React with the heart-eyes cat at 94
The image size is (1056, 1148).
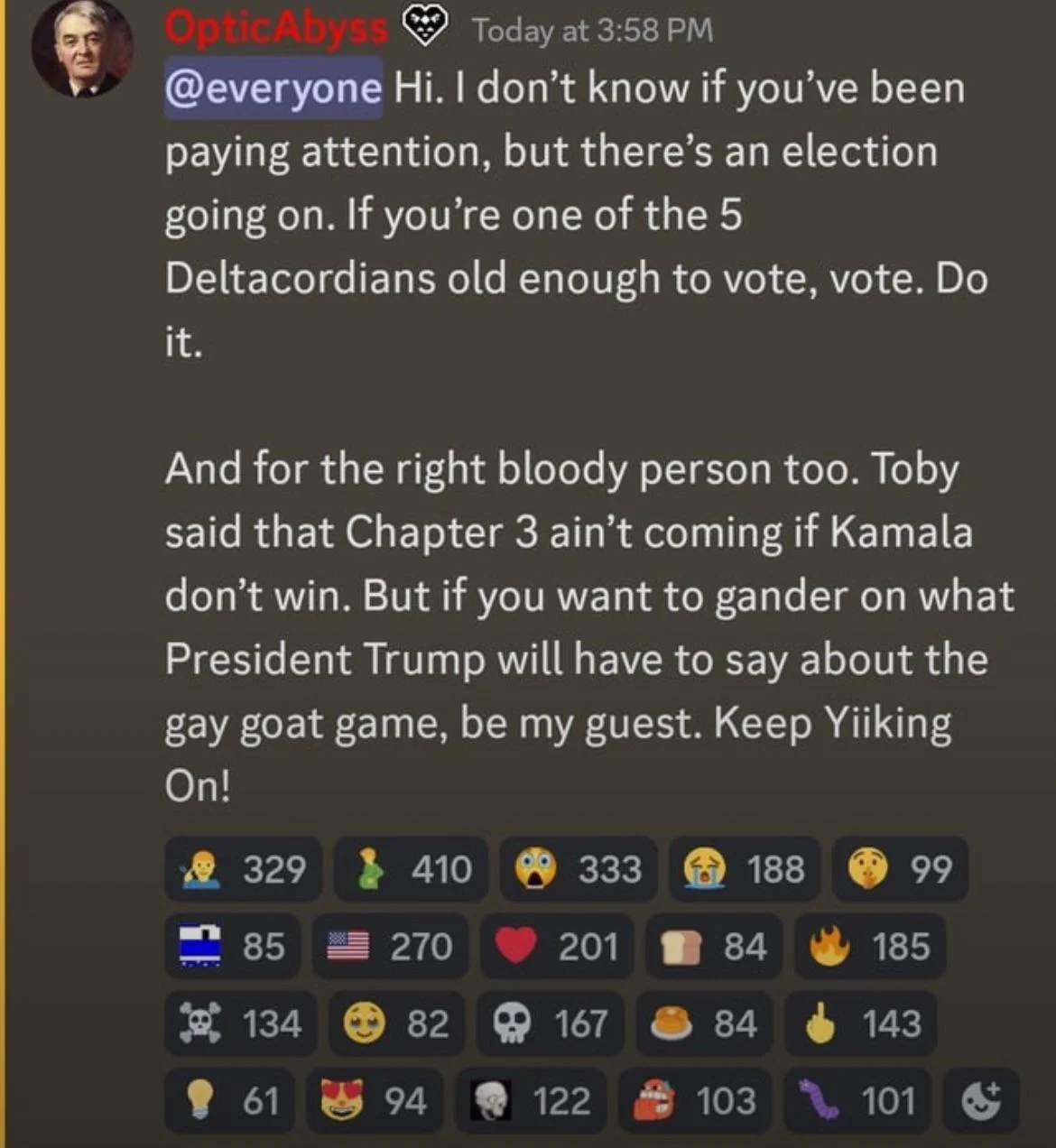374,1101
